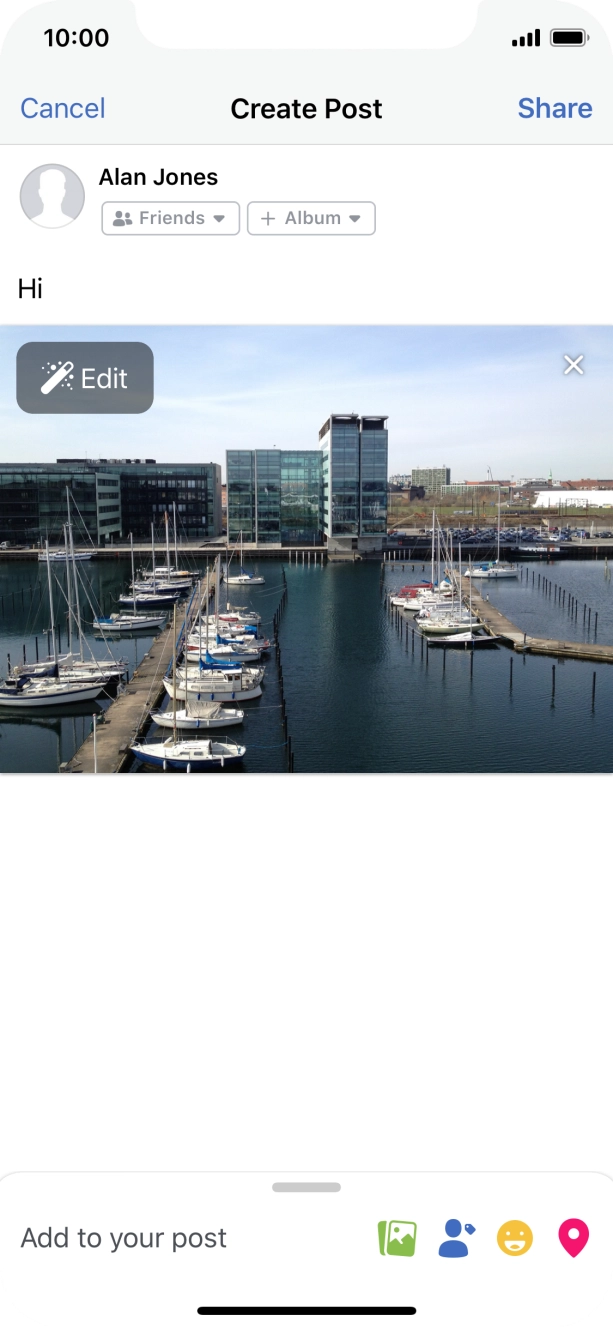Add a feeling or activity emoji
613x1328 pixels.
coord(515,1238)
